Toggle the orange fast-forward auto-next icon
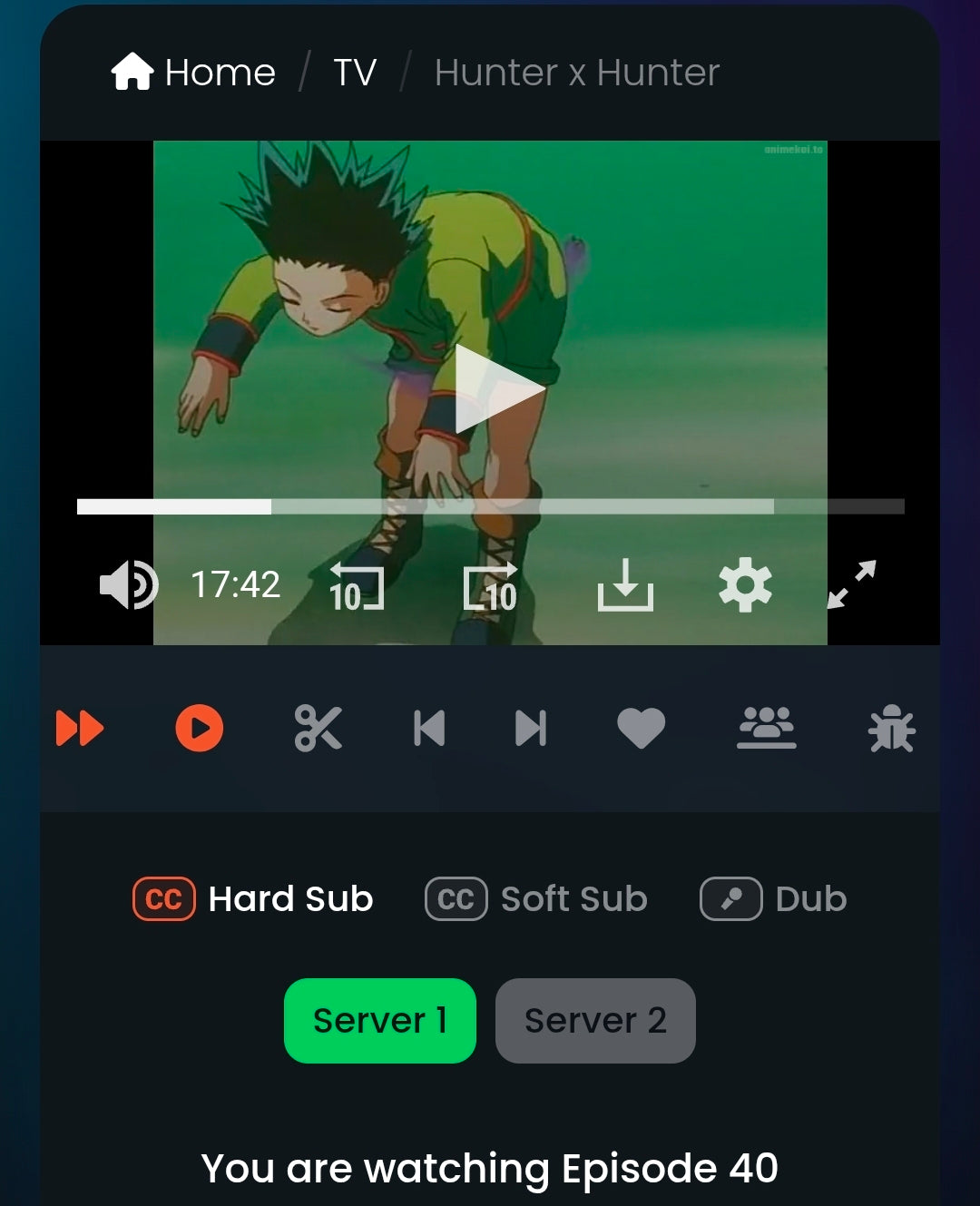980x1206 pixels. (80, 728)
